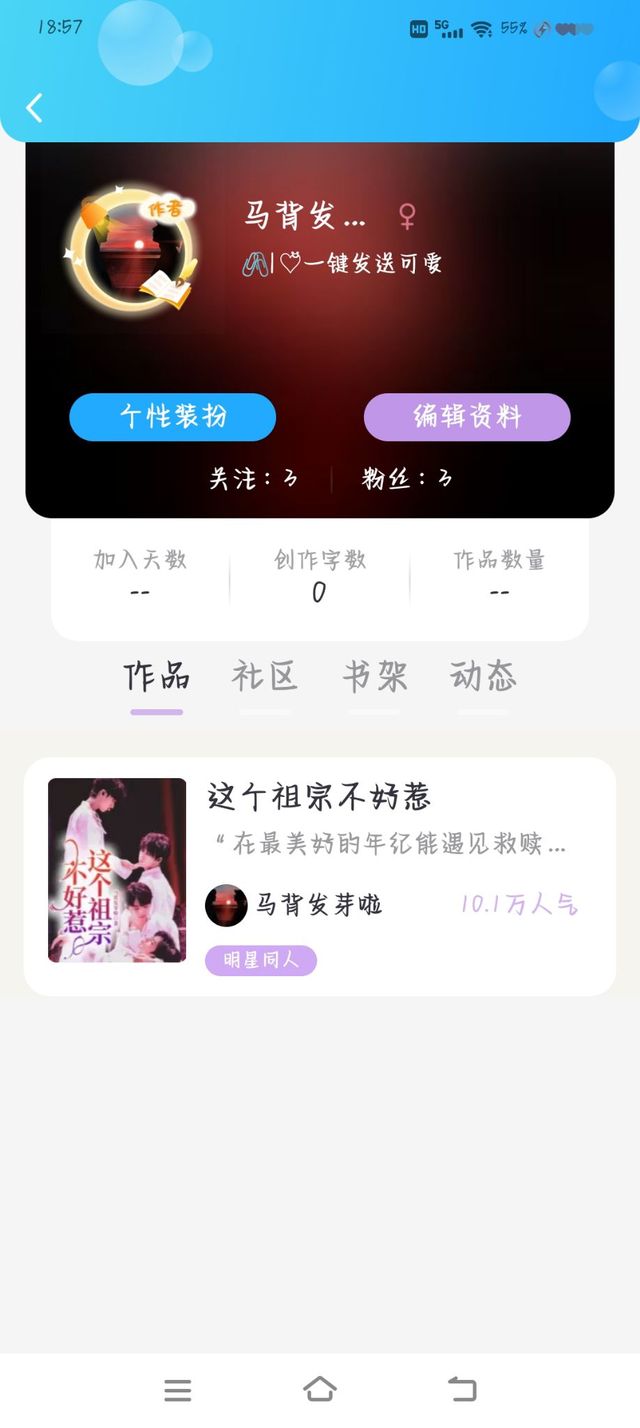
Task: Open recent apps from navigation bar
Action: pyautogui.click(x=177, y=1389)
